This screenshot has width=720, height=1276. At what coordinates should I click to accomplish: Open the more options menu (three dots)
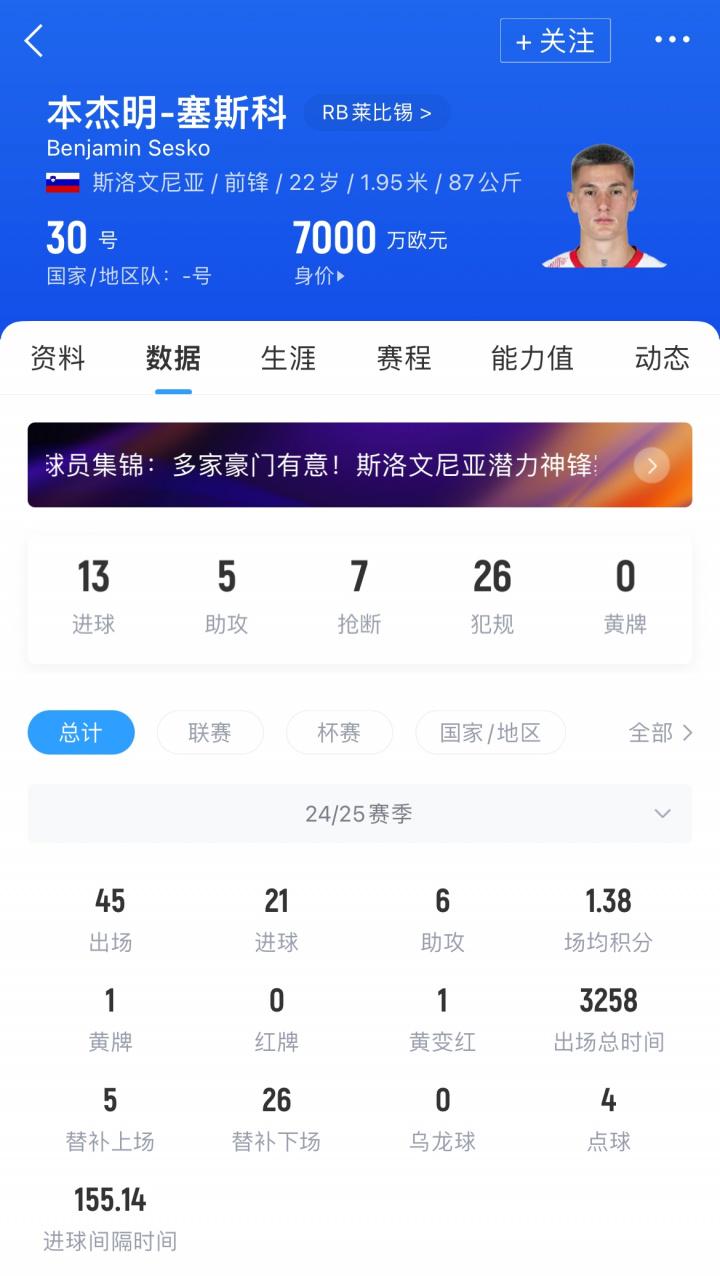[673, 40]
